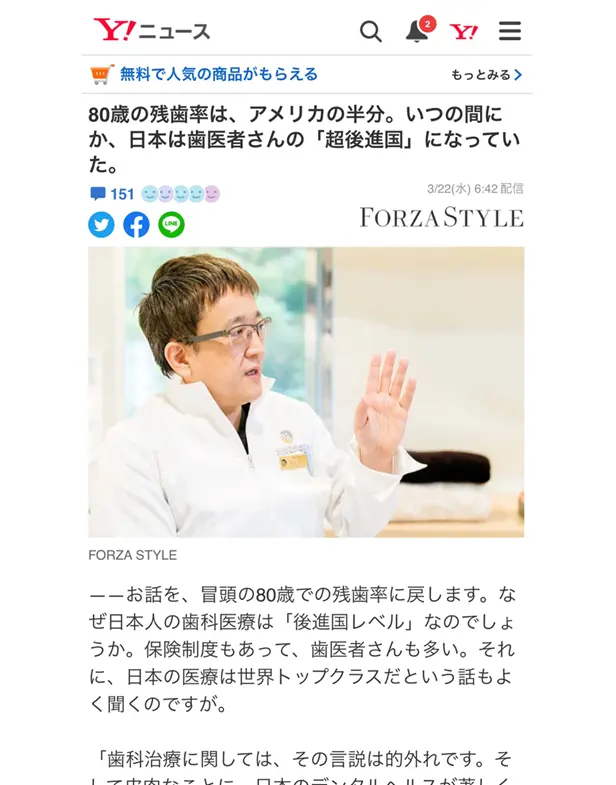Open the hamburger menu
This screenshot has width=616, height=785.
pos(510,31)
